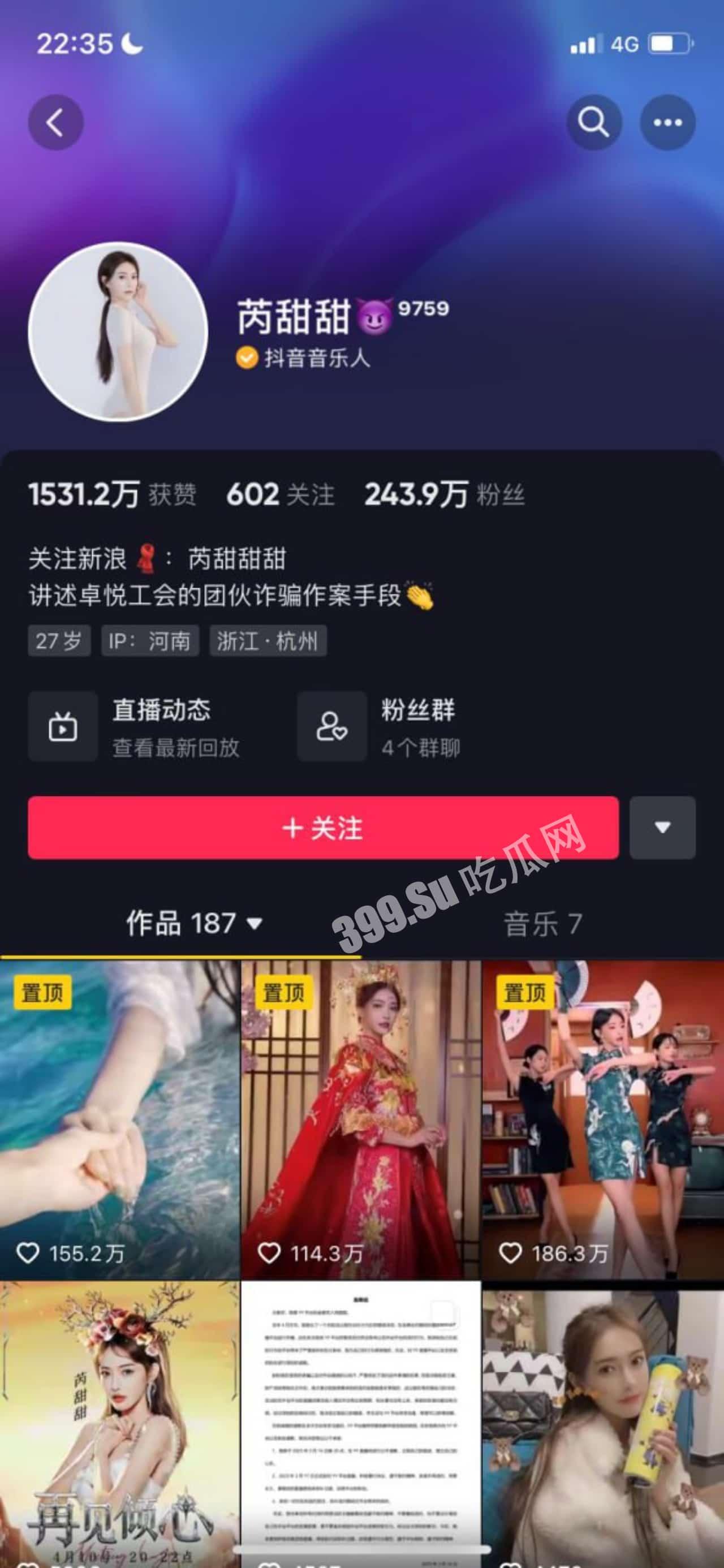Open 粉丝群 with 4 group chats
The height and width of the screenshot is (1568, 724).
click(x=381, y=726)
